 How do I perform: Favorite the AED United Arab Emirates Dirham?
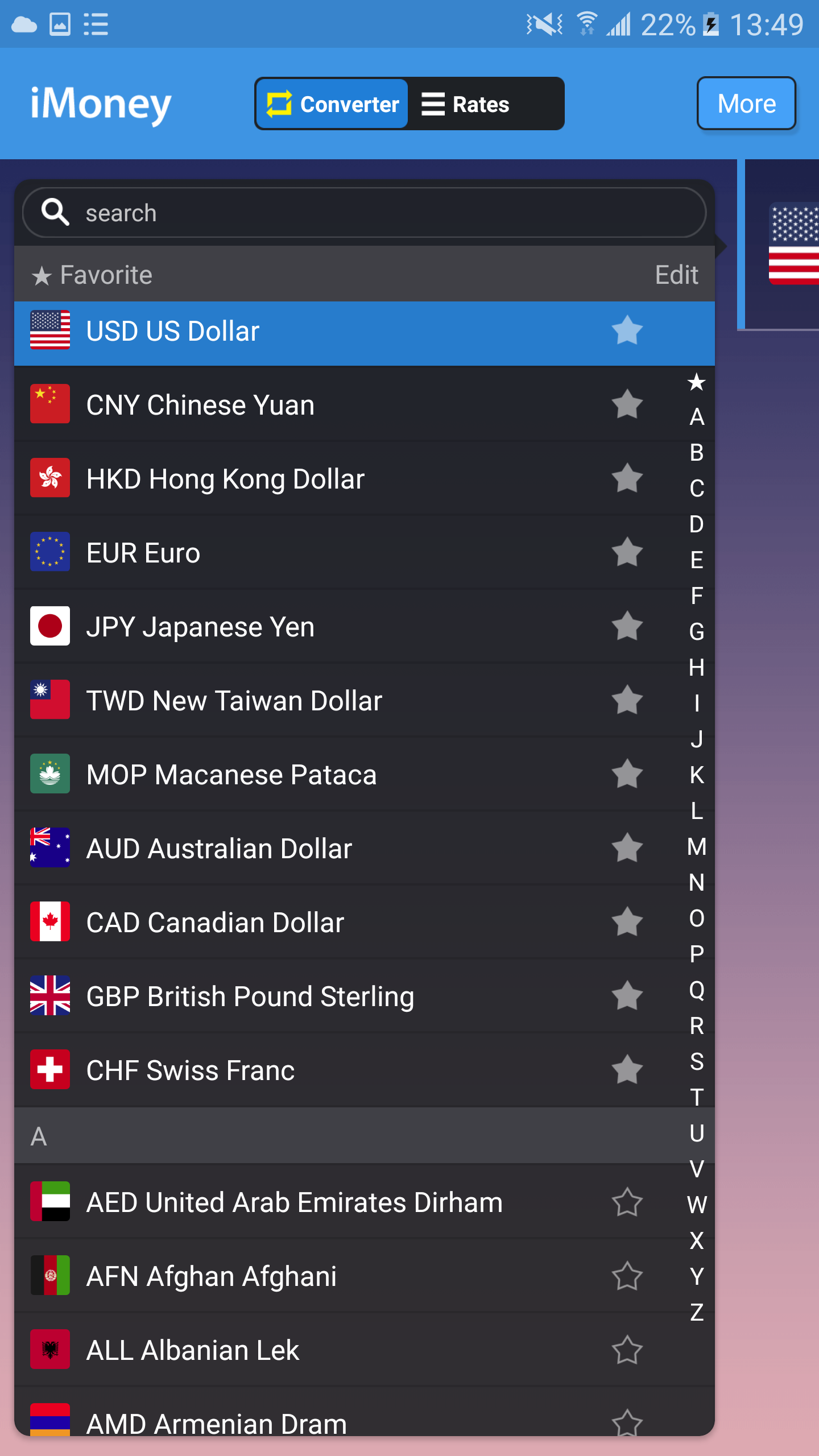627,1202
